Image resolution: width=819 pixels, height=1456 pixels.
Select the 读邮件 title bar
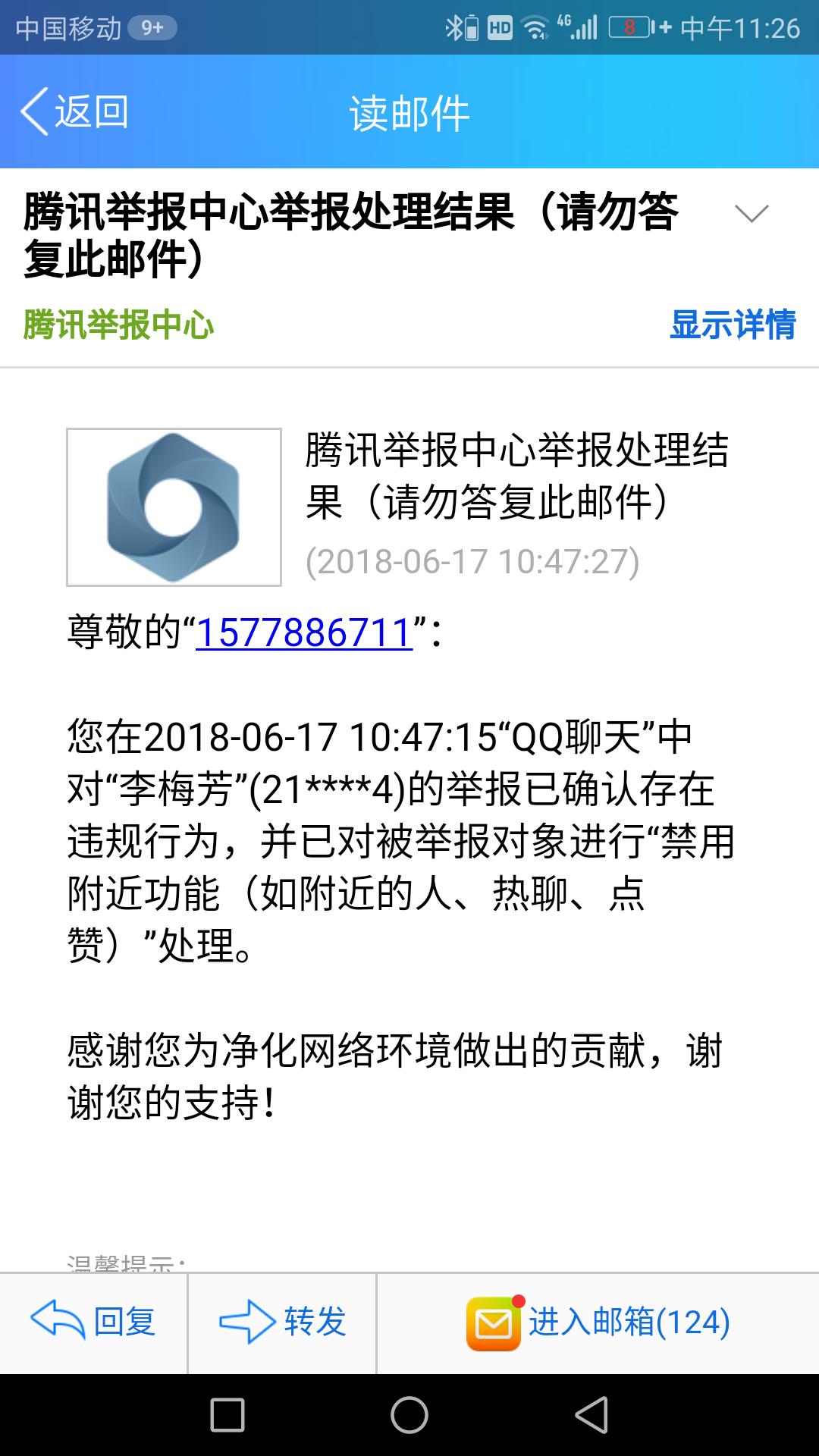tap(409, 112)
